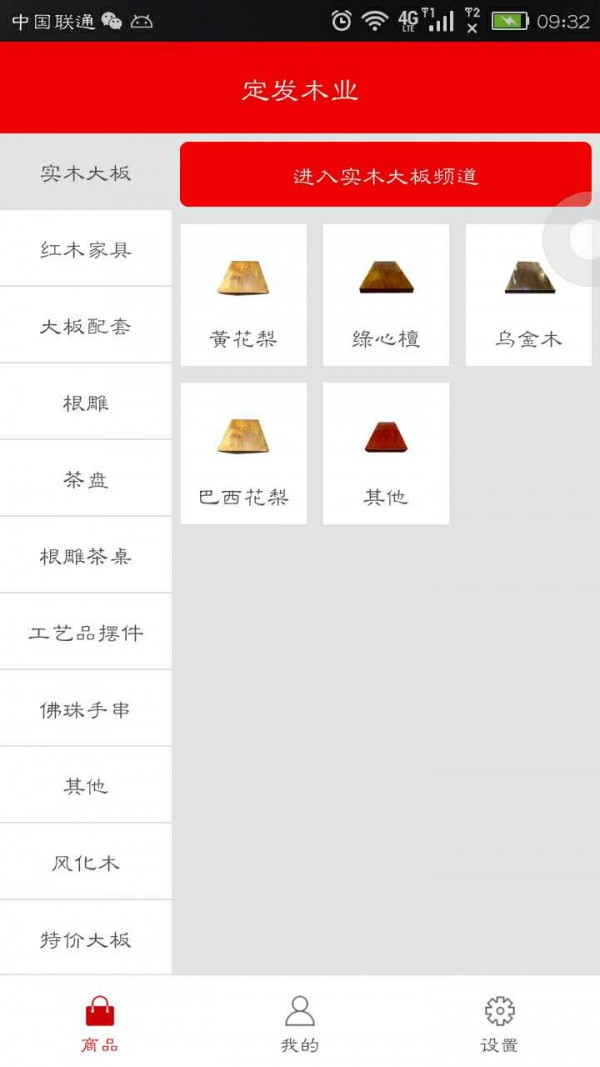Select 实木大板 in the category sidebar
The image size is (600, 1067).
coord(86,173)
